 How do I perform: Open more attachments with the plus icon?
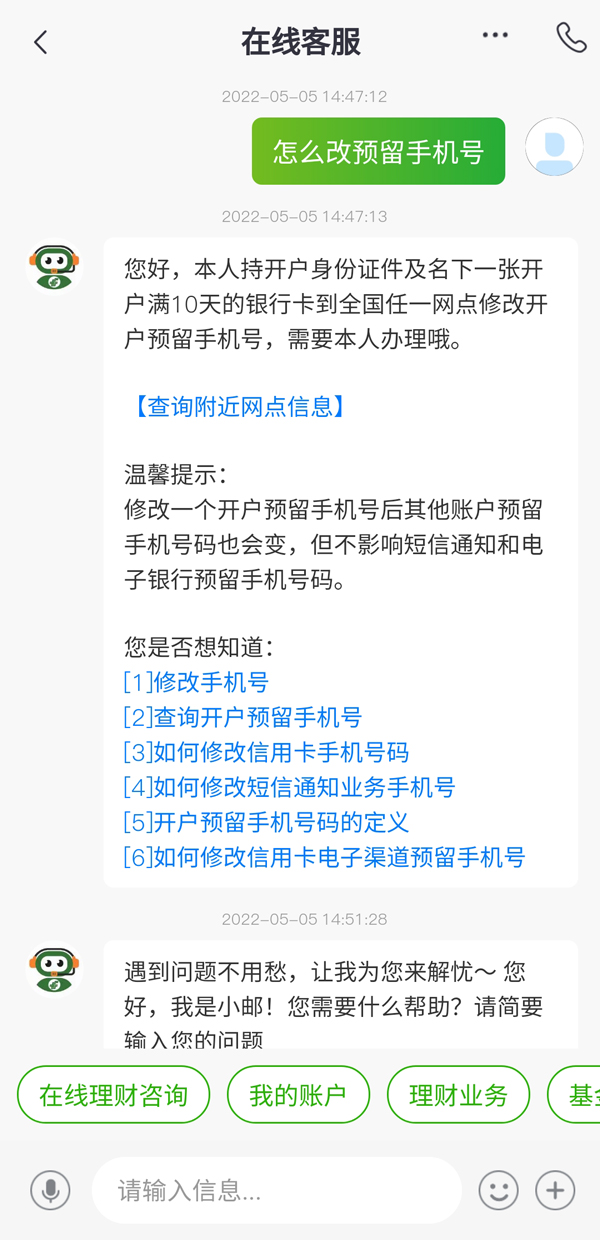pyautogui.click(x=555, y=1190)
